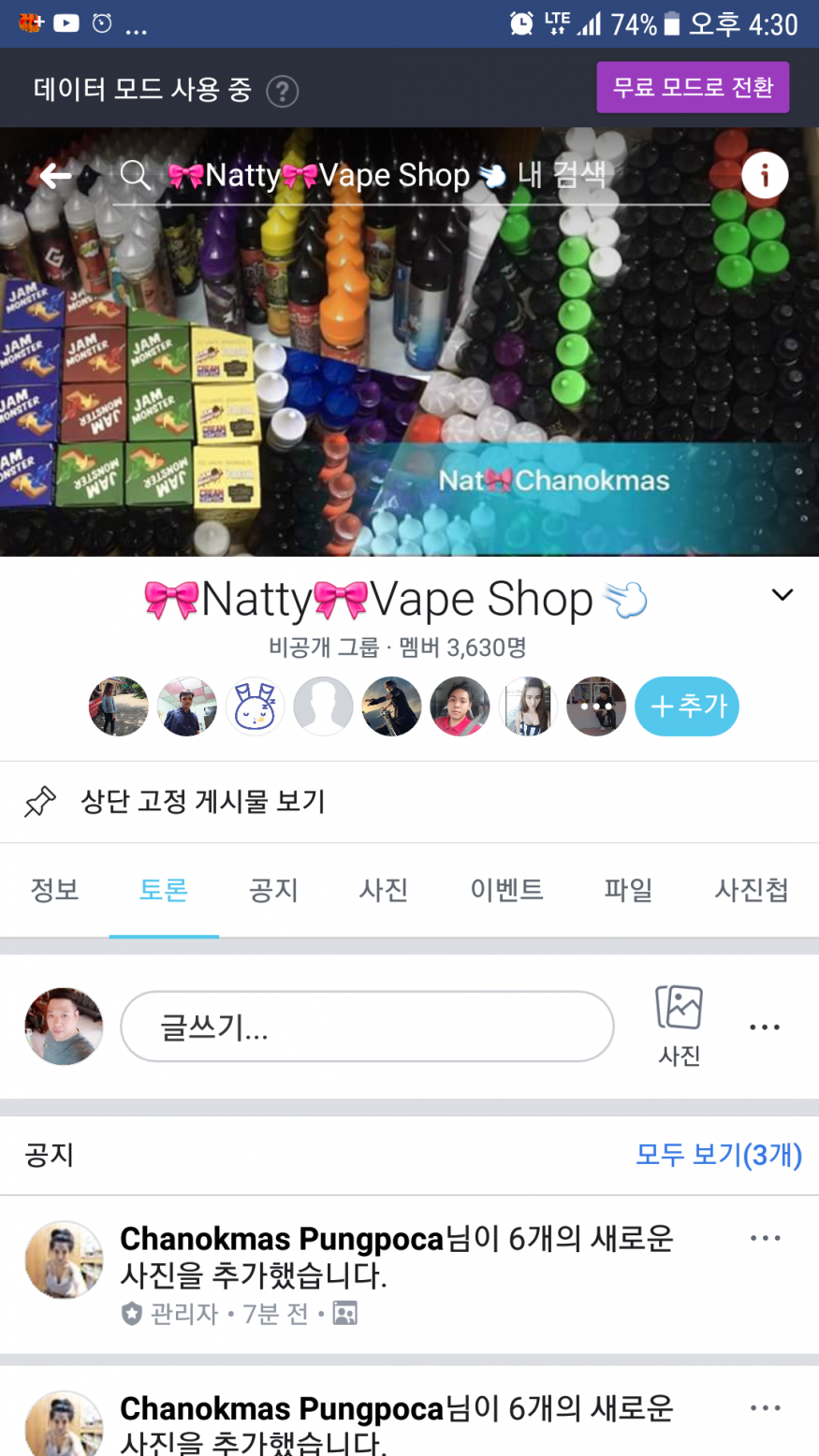The height and width of the screenshot is (1456, 819).
Task: Switch to the 사진첩 tab
Action: click(751, 889)
